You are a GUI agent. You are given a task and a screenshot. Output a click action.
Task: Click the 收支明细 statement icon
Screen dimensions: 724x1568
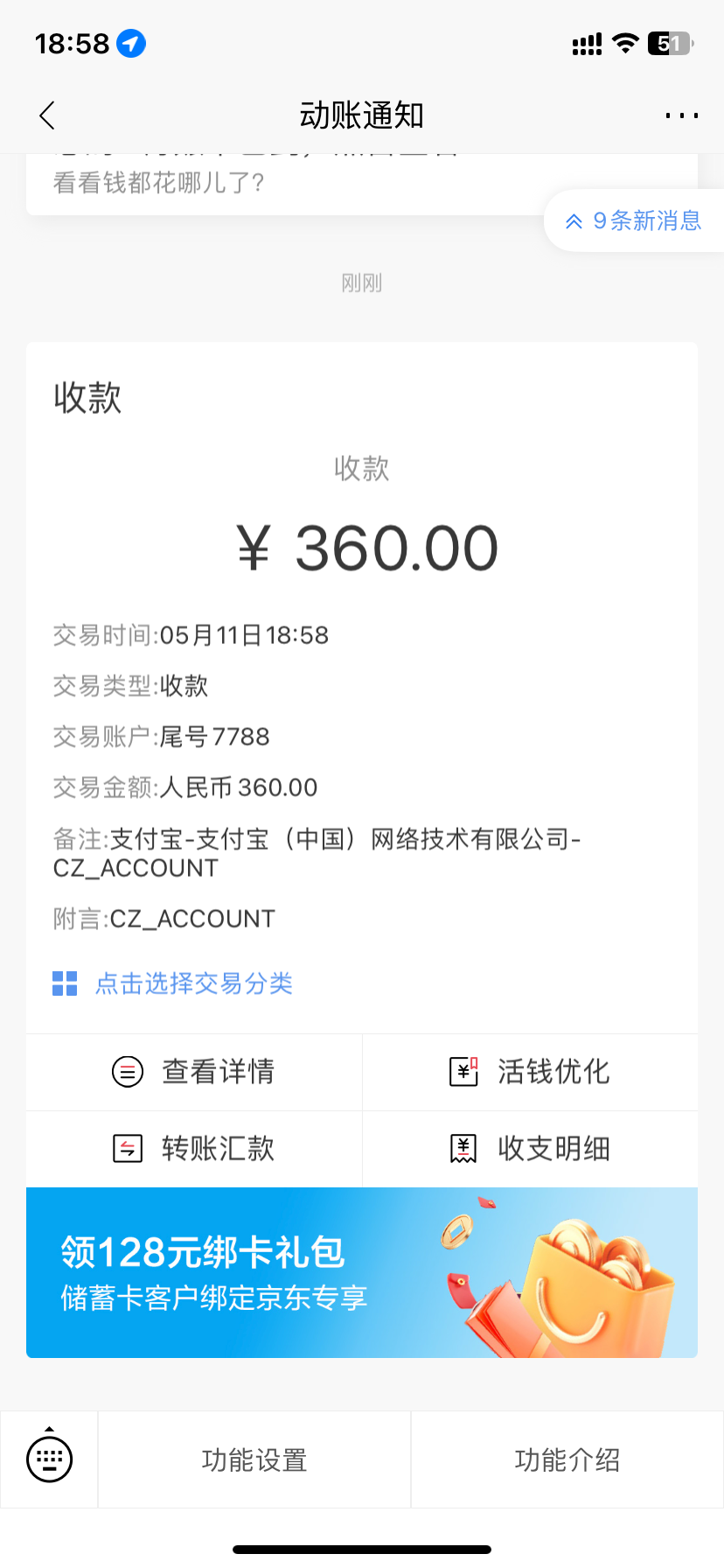pos(463,1149)
